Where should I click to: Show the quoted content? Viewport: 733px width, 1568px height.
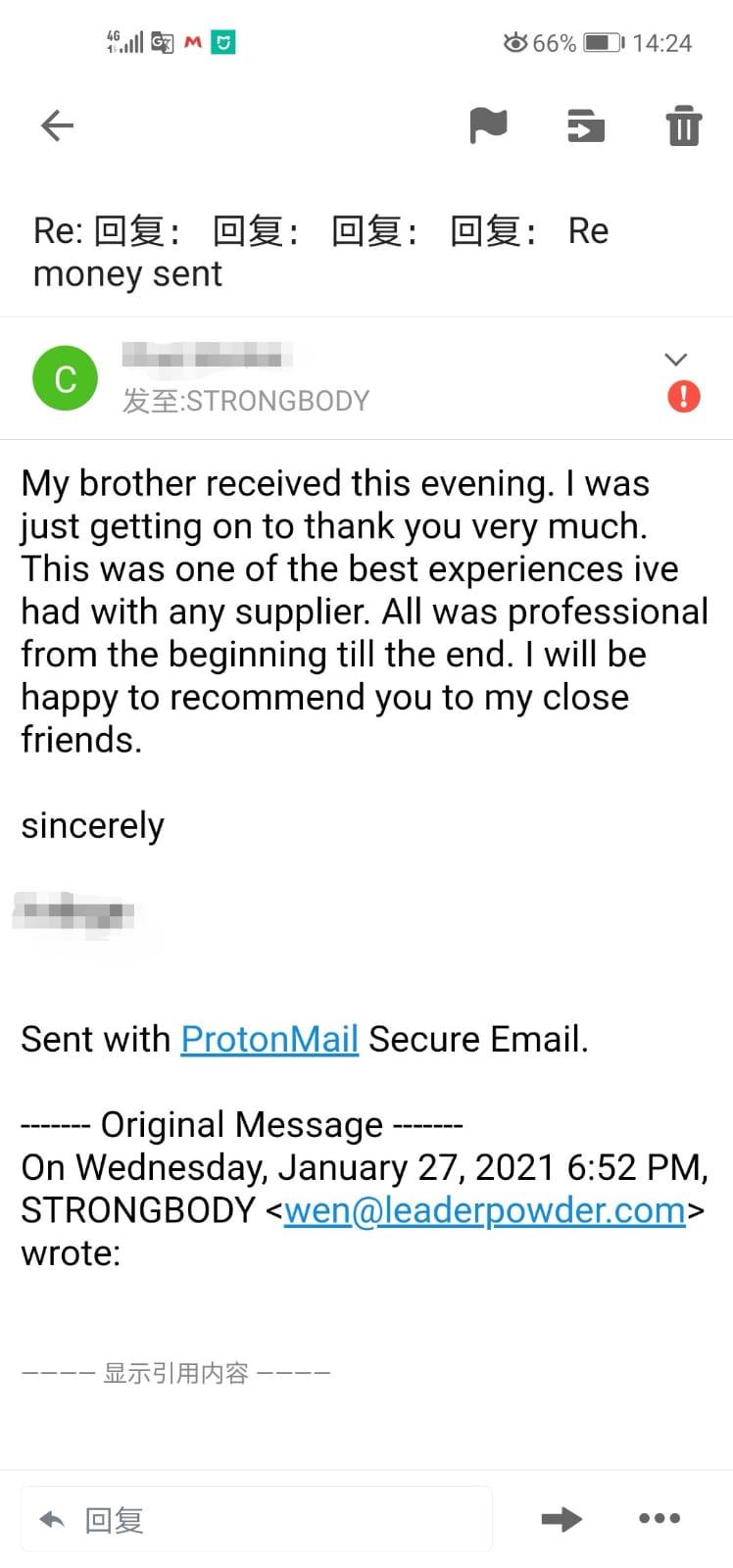176,1373
